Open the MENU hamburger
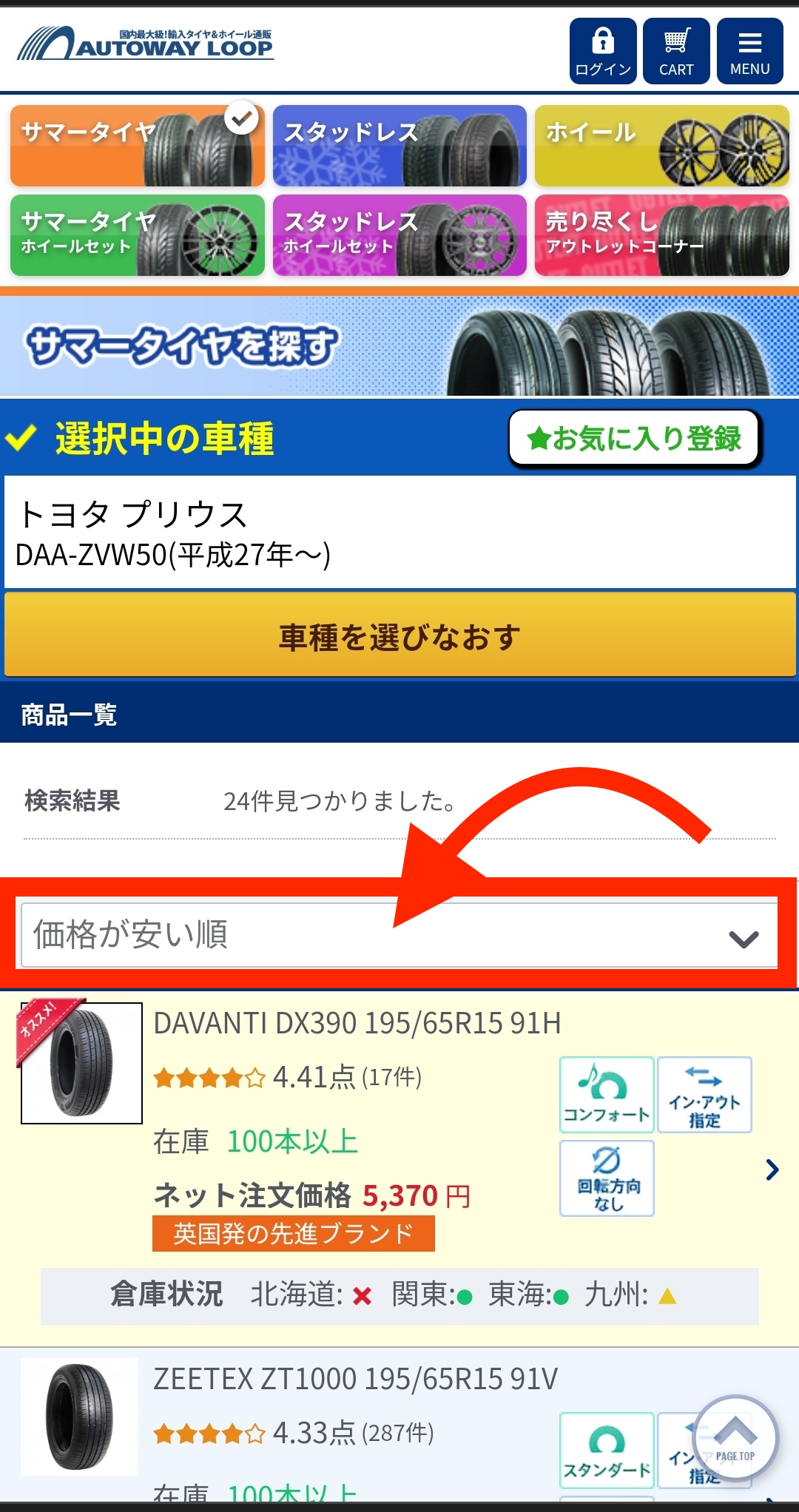Image resolution: width=799 pixels, height=1512 pixels. (x=749, y=51)
